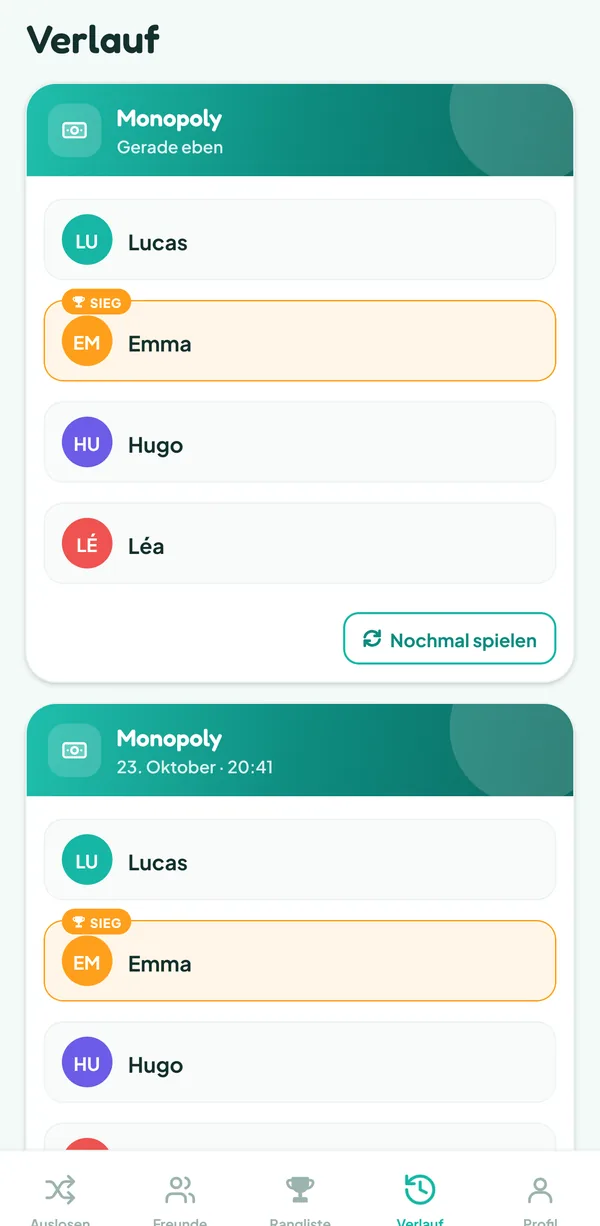Tap Nochmal spielen for the latest Monopoly game

[x=449, y=639]
